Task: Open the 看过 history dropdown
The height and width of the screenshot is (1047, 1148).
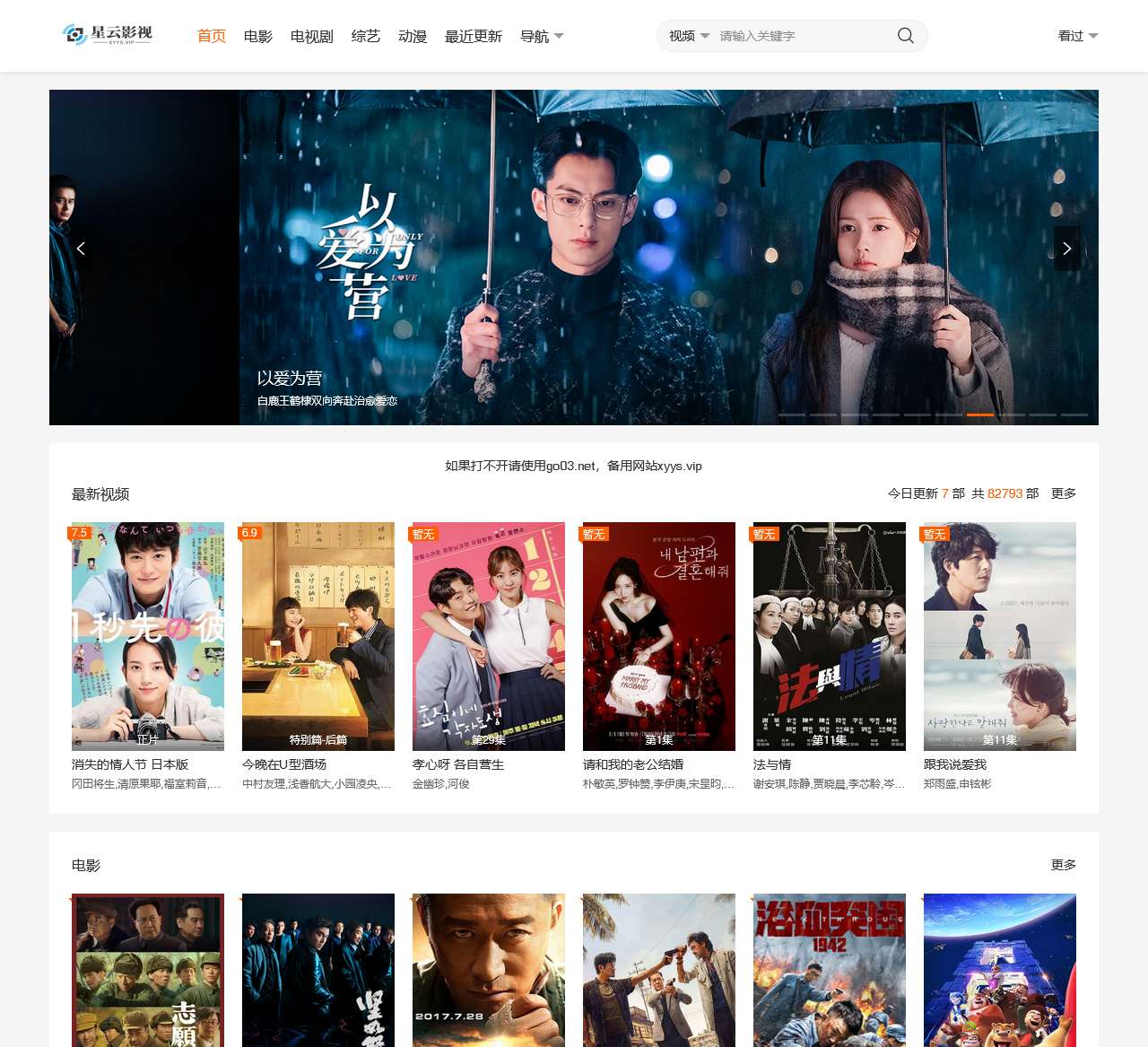Action: pyautogui.click(x=1077, y=36)
